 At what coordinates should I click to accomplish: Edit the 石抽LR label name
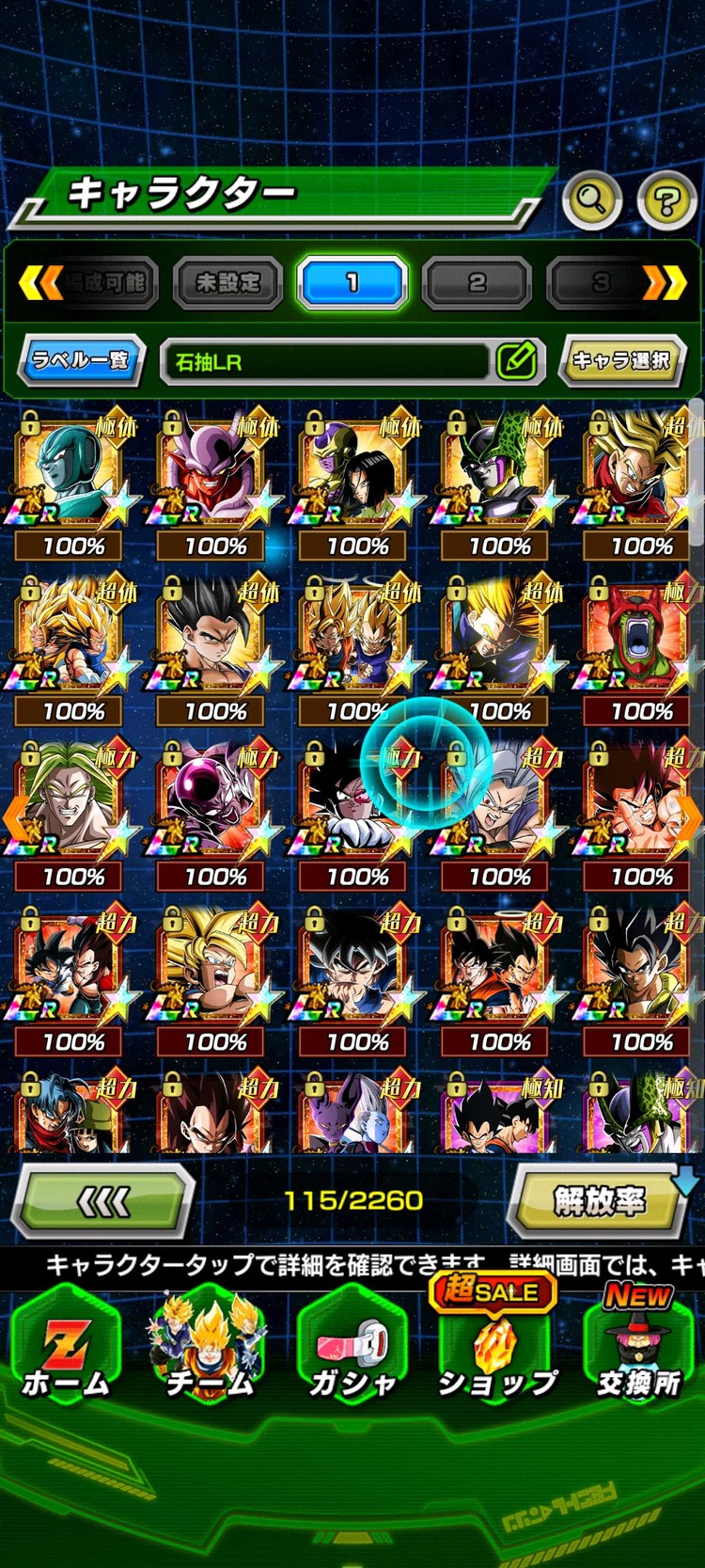pos(516,360)
